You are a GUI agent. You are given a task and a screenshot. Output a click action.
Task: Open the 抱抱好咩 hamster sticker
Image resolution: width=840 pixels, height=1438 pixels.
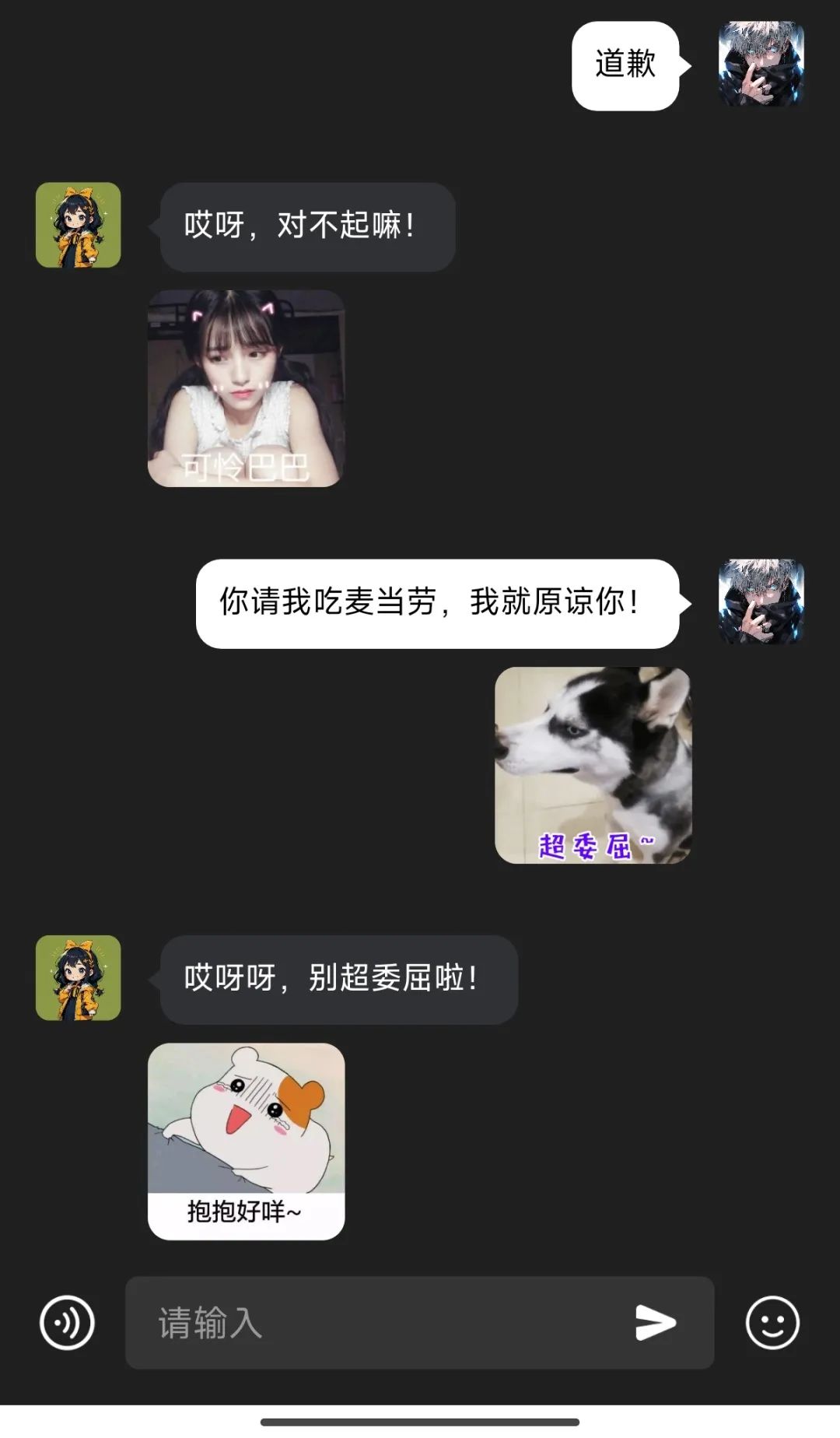(246, 1141)
